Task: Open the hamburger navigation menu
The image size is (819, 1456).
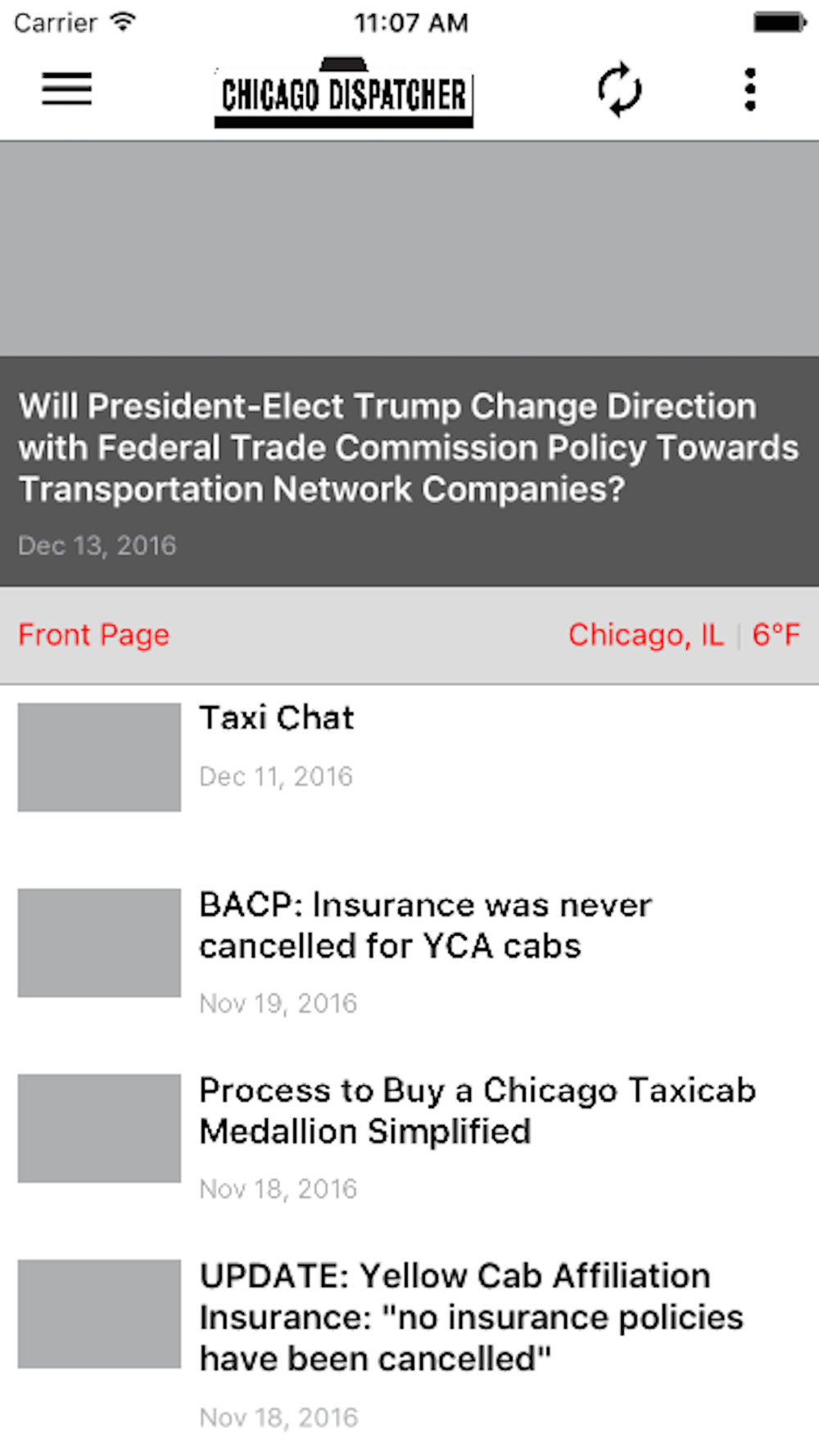Action: 67,88
